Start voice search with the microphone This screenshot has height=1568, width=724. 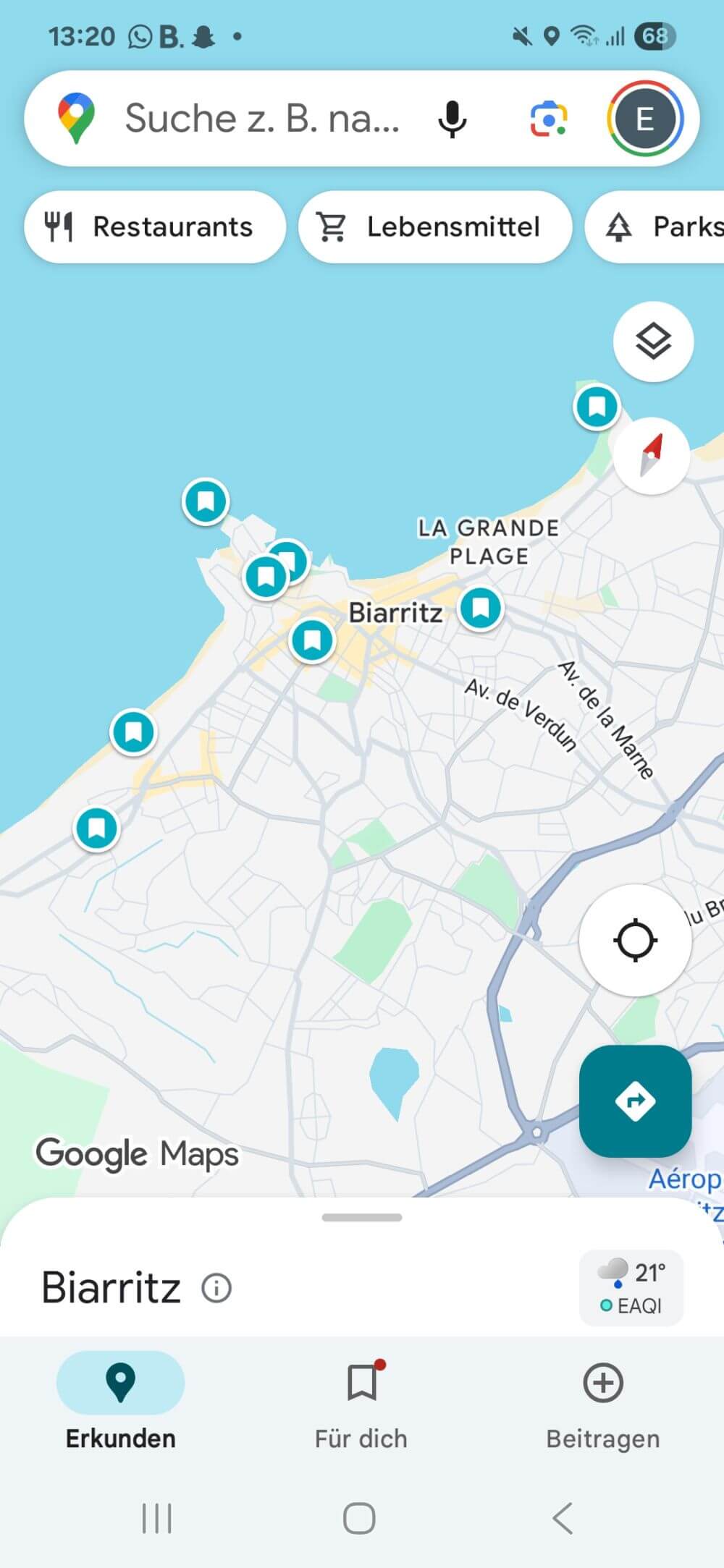click(452, 119)
